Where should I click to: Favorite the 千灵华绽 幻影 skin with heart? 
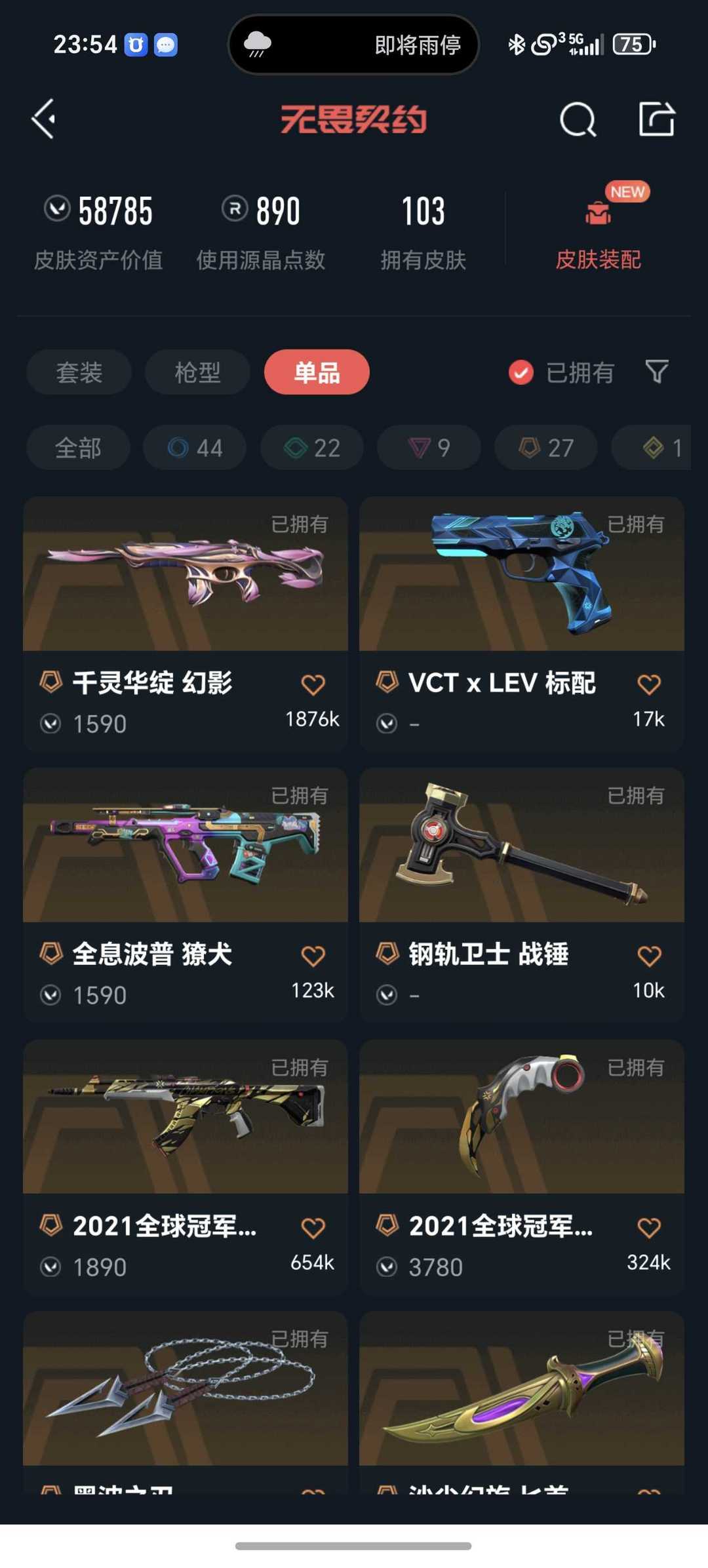(x=313, y=684)
